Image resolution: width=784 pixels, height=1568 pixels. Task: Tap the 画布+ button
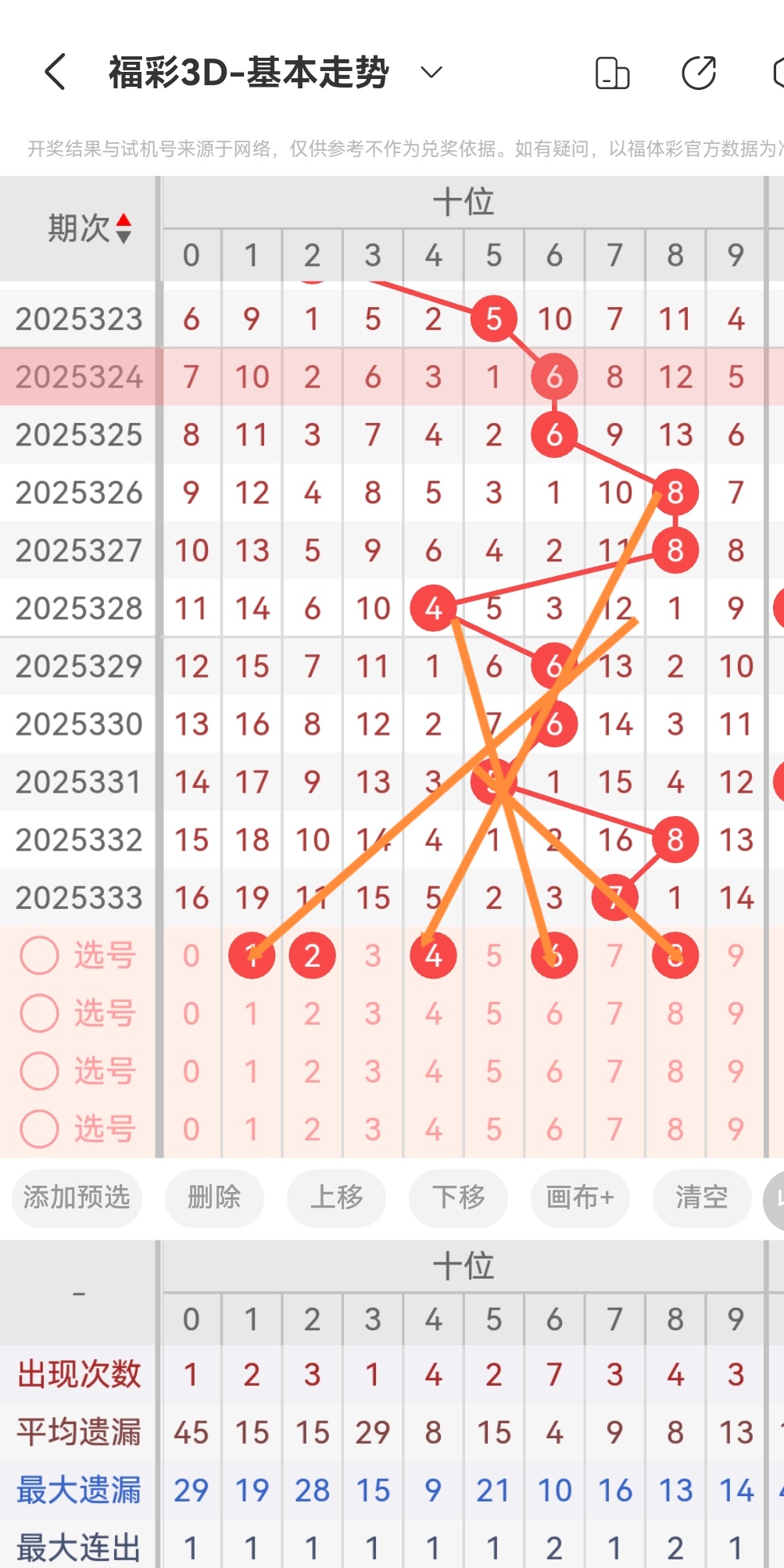pos(580,1197)
